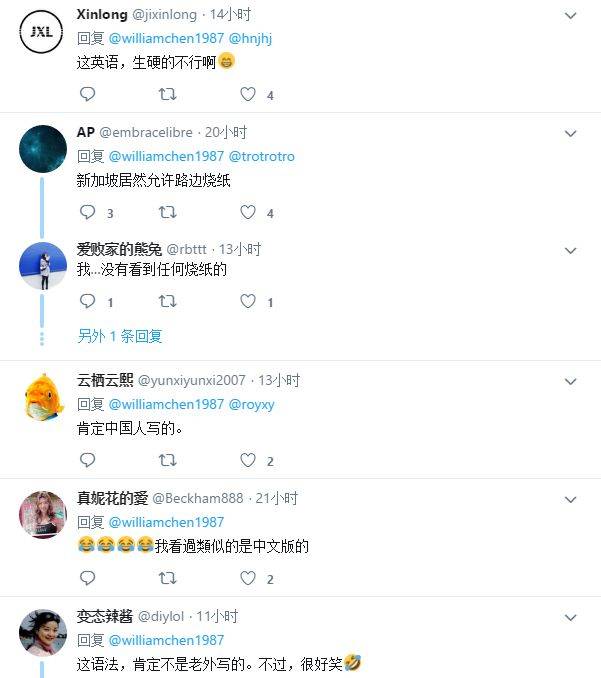
Task: Retweet AP's reply
Action: coord(168,213)
